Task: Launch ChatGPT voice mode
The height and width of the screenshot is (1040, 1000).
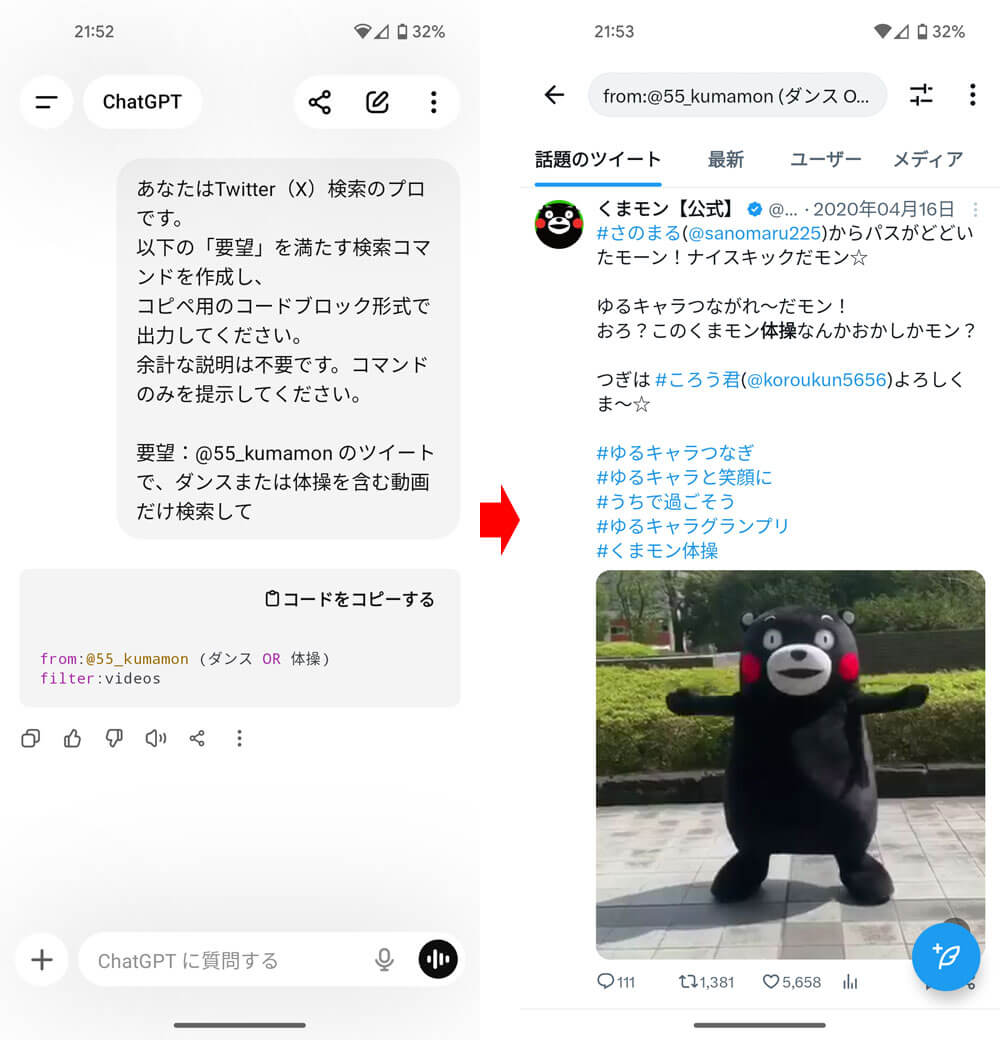Action: pos(438,960)
